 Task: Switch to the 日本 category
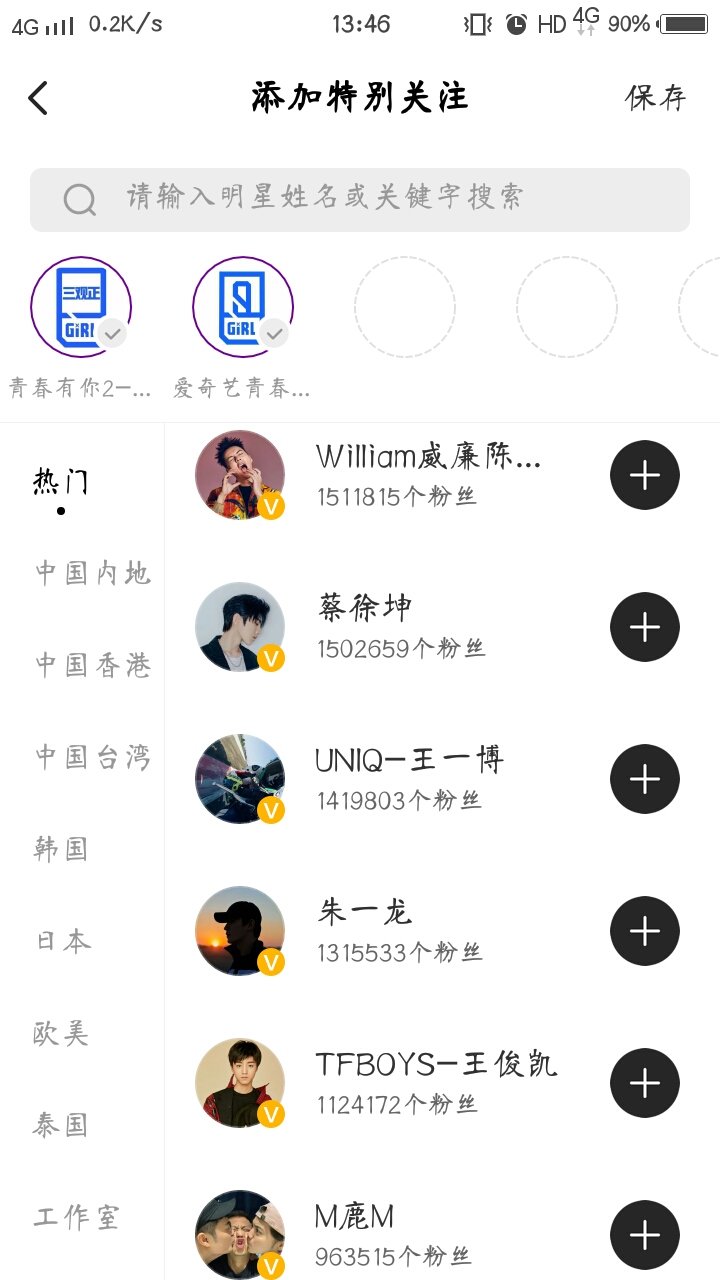[x=62, y=941]
